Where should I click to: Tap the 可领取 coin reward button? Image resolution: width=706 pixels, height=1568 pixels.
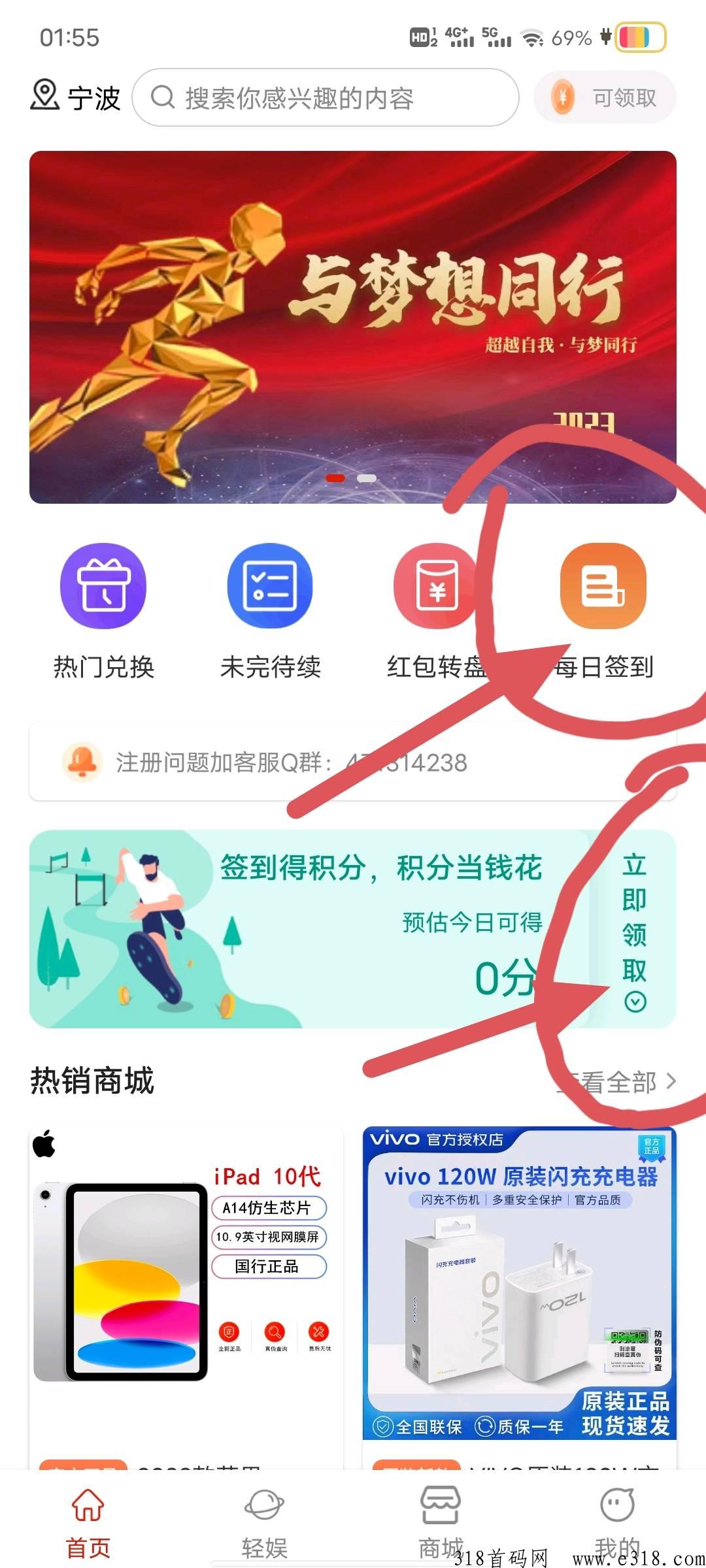605,98
